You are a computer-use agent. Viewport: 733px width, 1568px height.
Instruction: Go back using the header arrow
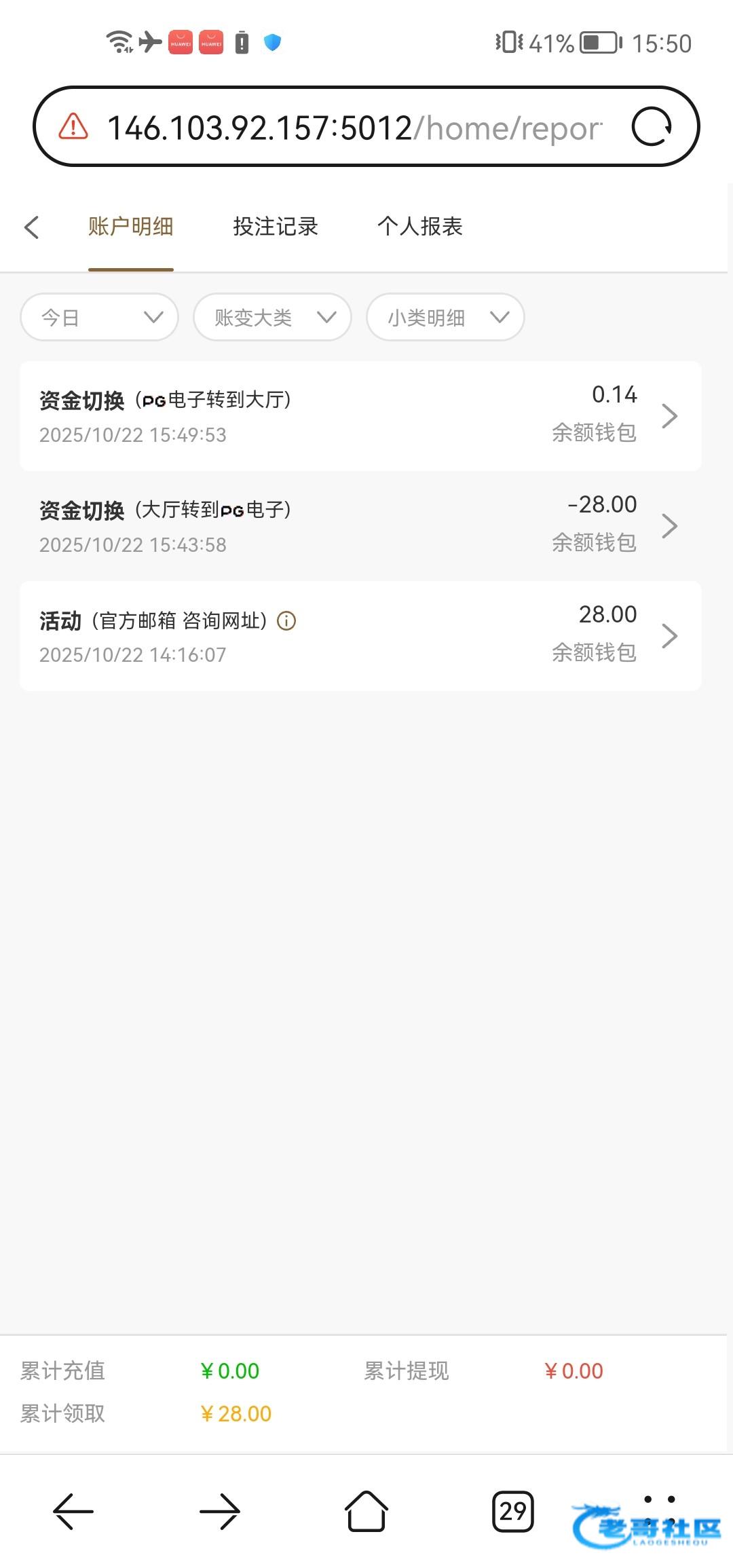point(32,227)
